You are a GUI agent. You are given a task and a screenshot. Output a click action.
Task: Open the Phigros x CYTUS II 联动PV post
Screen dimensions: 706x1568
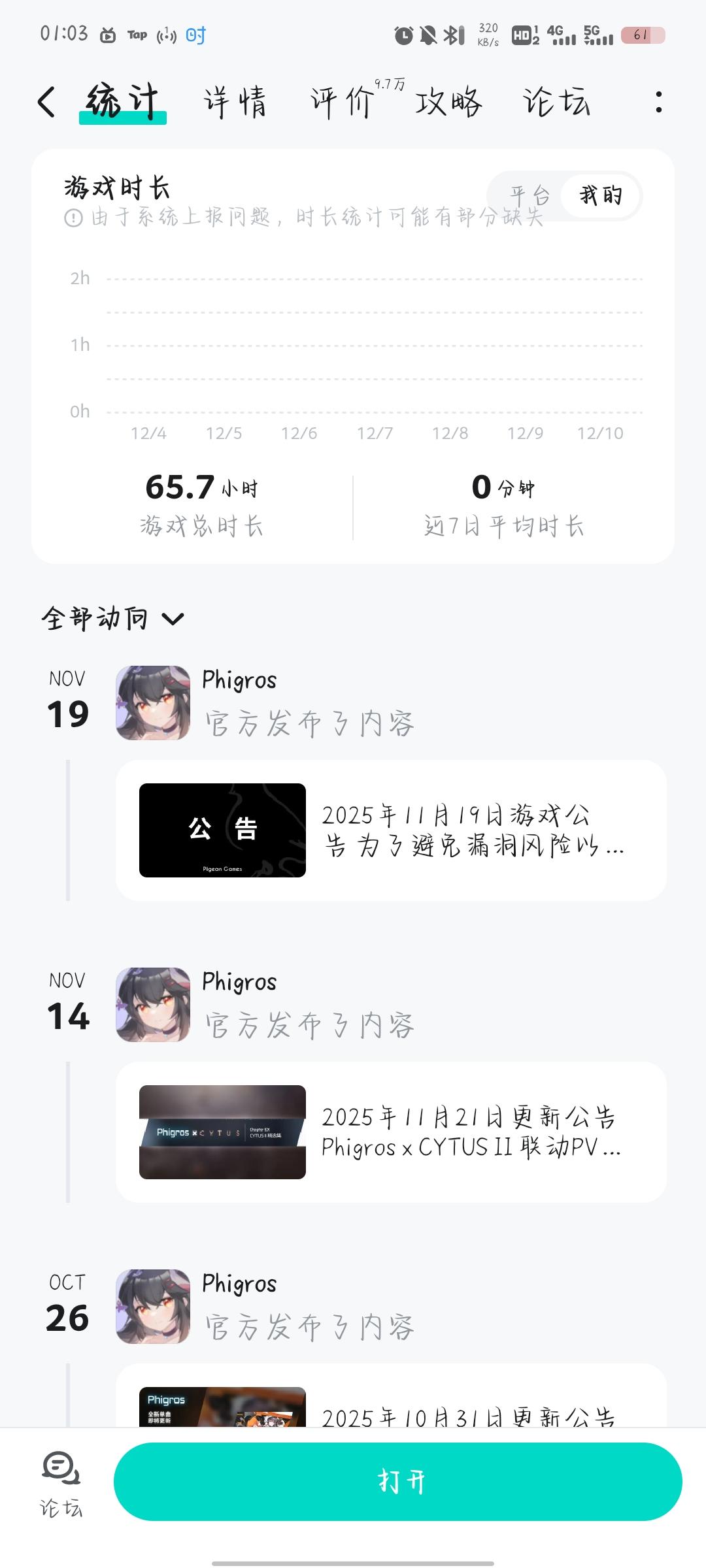tap(391, 1132)
